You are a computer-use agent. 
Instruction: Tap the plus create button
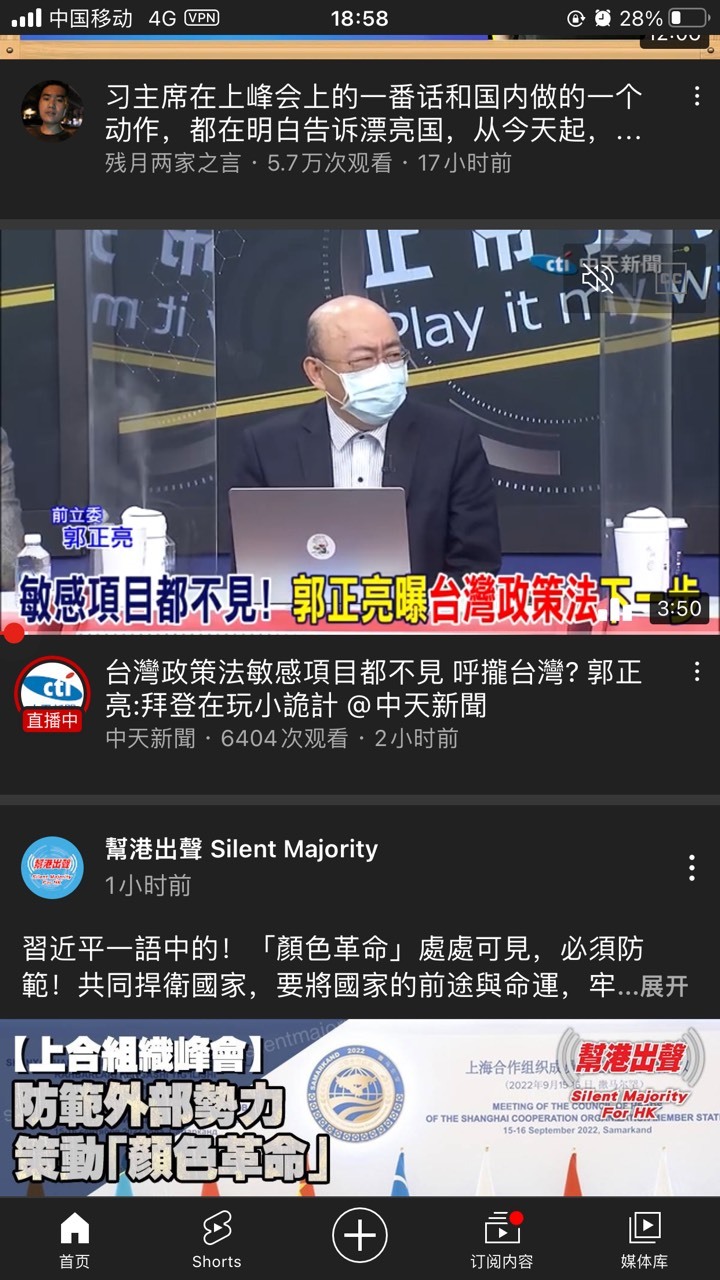(360, 1236)
